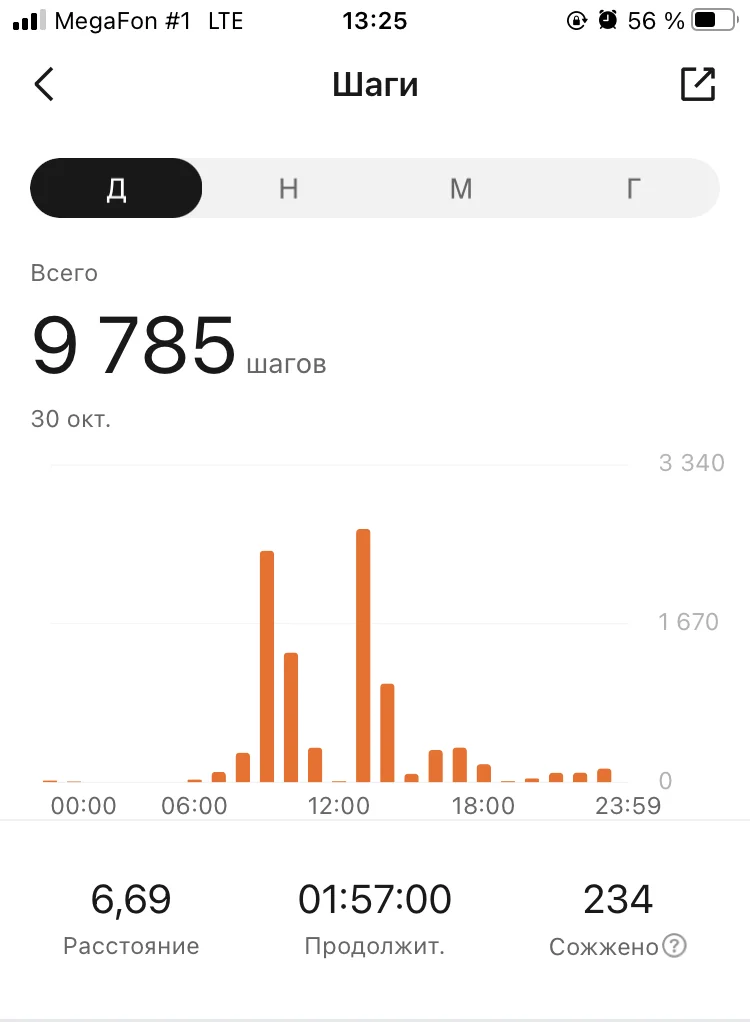Go back from the Шаги screen
Image resolution: width=750 pixels, height=1022 pixels.
point(44,85)
